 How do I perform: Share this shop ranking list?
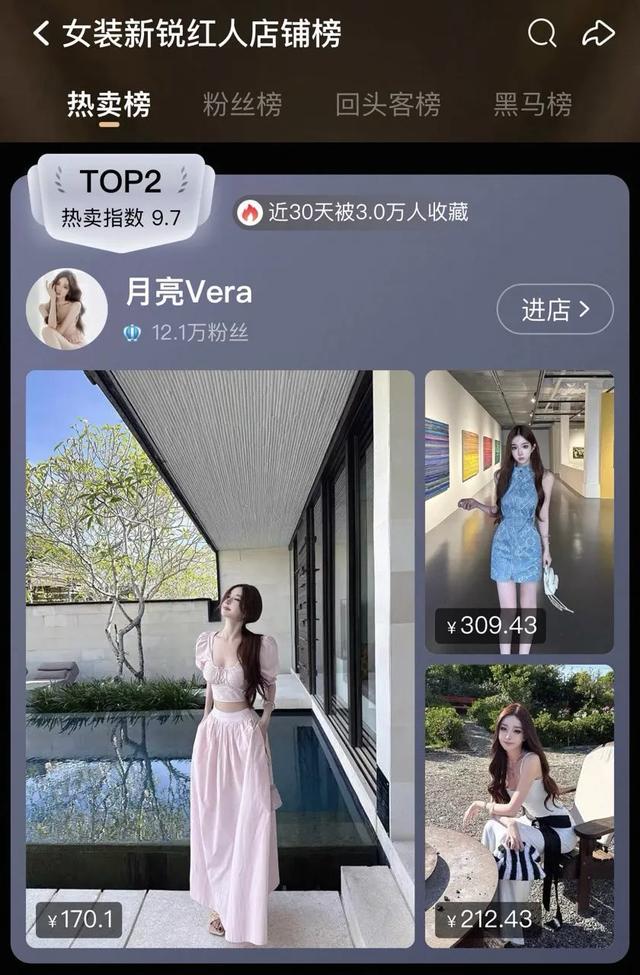click(598, 34)
